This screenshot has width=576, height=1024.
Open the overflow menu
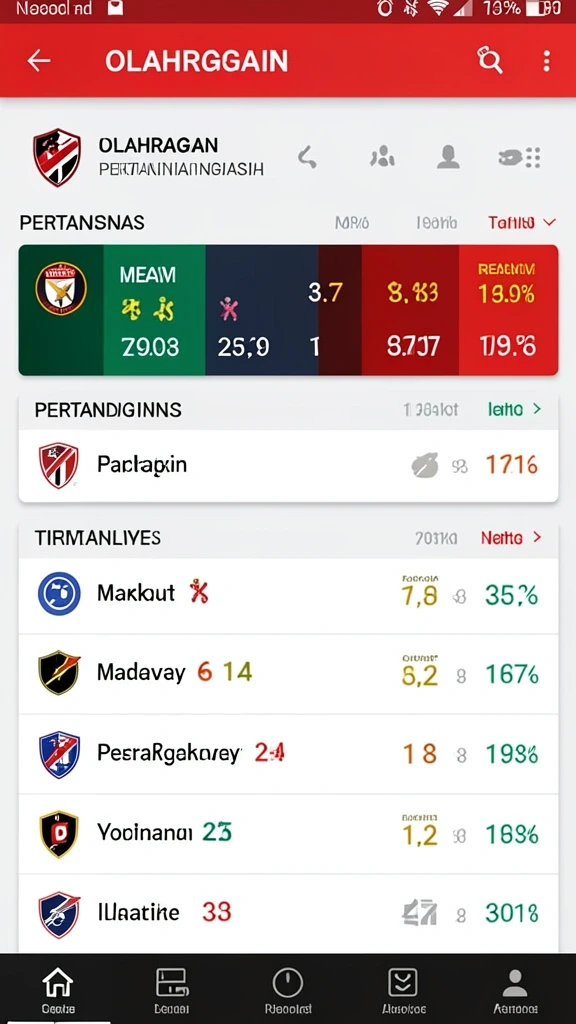546,61
